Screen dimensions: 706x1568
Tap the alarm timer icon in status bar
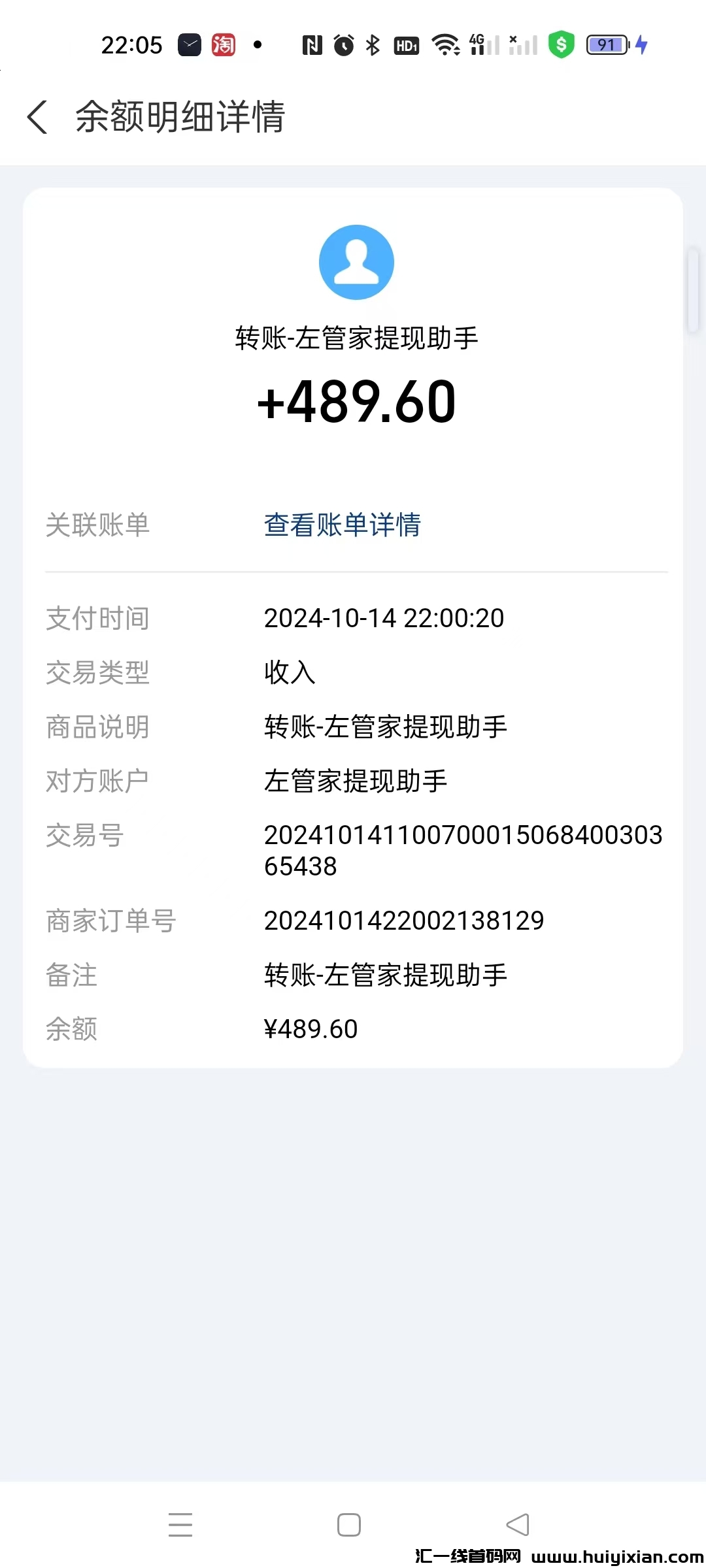[343, 44]
